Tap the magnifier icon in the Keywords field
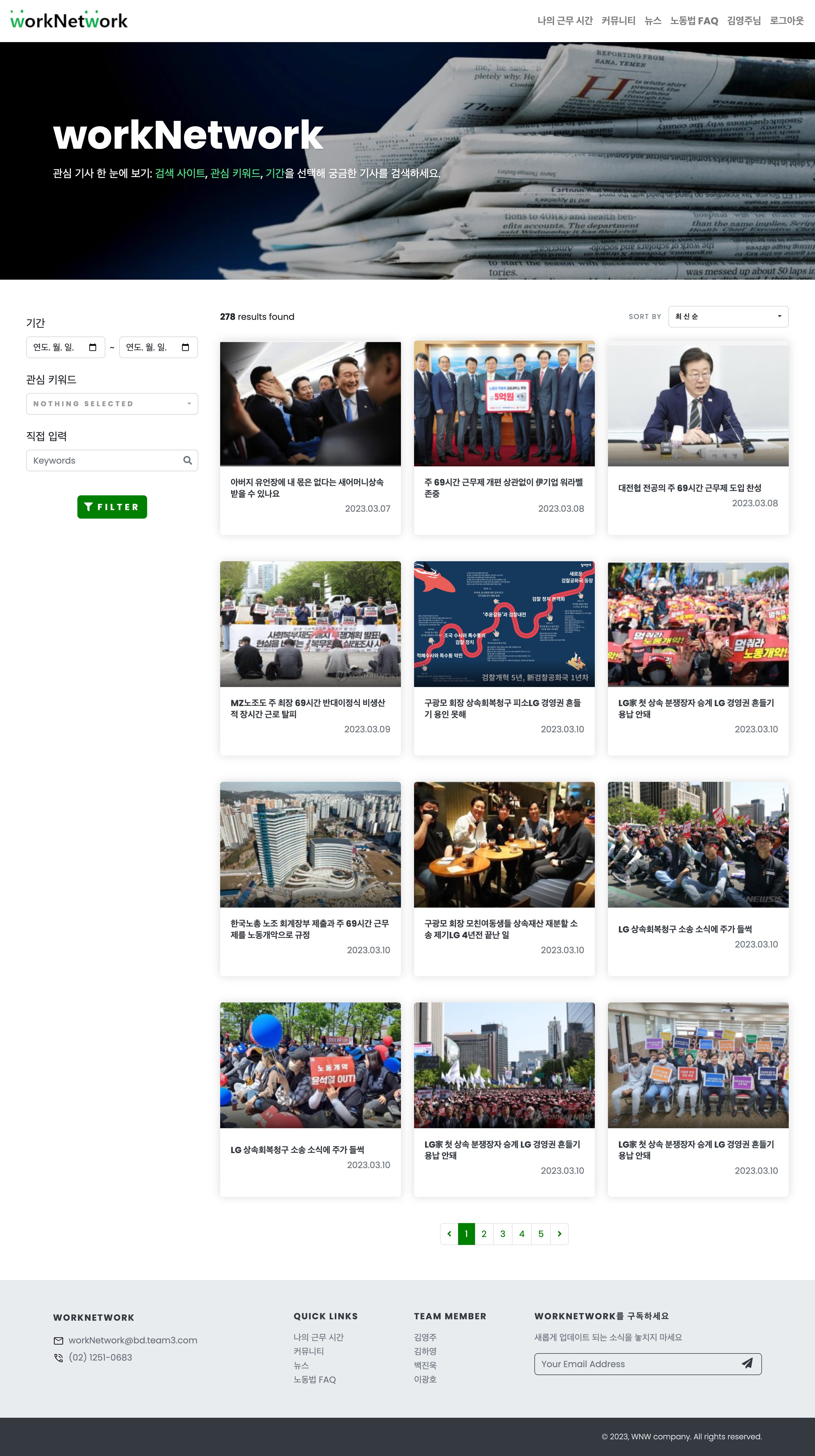Image resolution: width=815 pixels, height=1456 pixels. [x=187, y=460]
